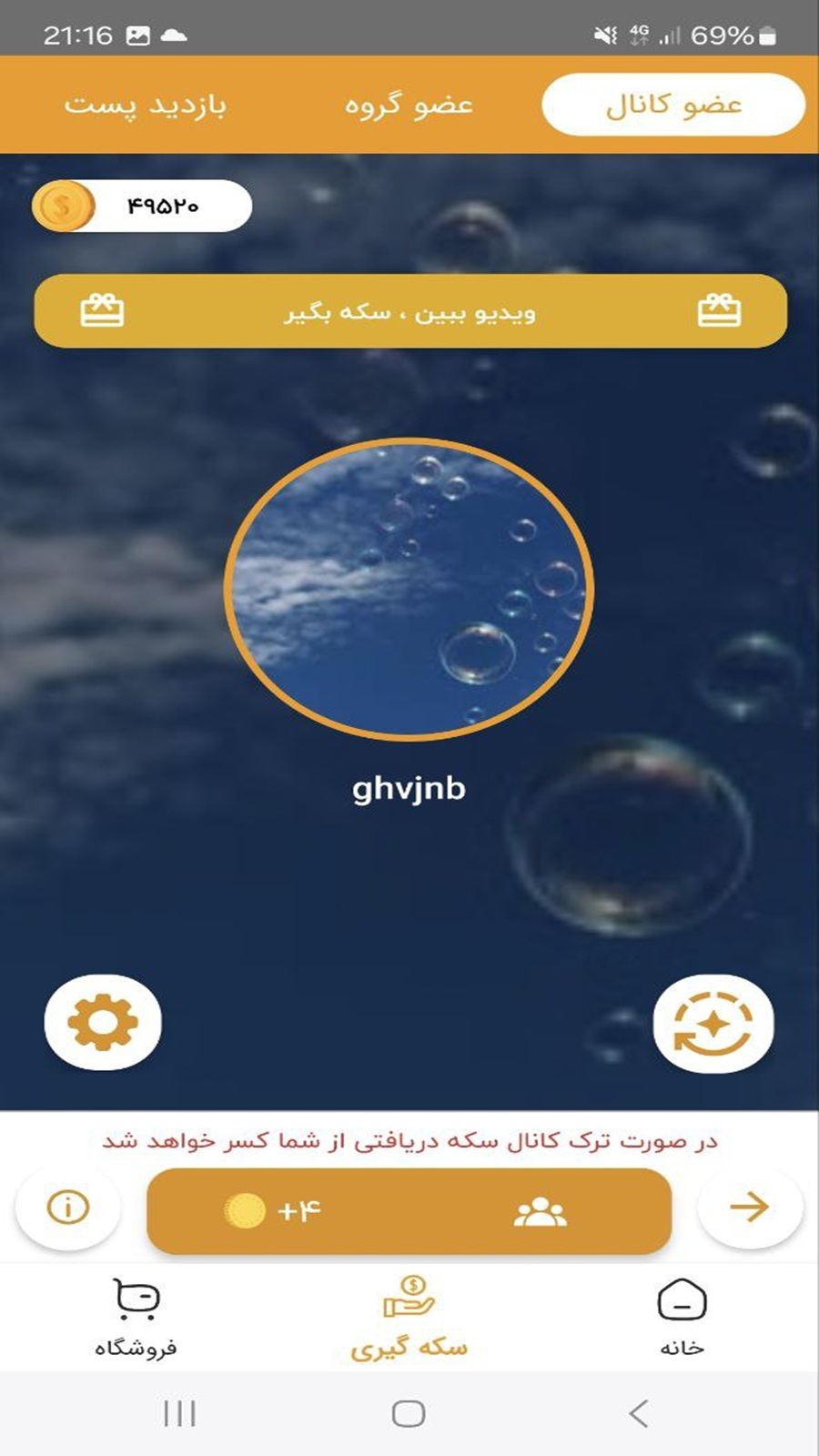This screenshot has width=819, height=1456.
Task: Join channel for +4 coins
Action: (x=409, y=1211)
